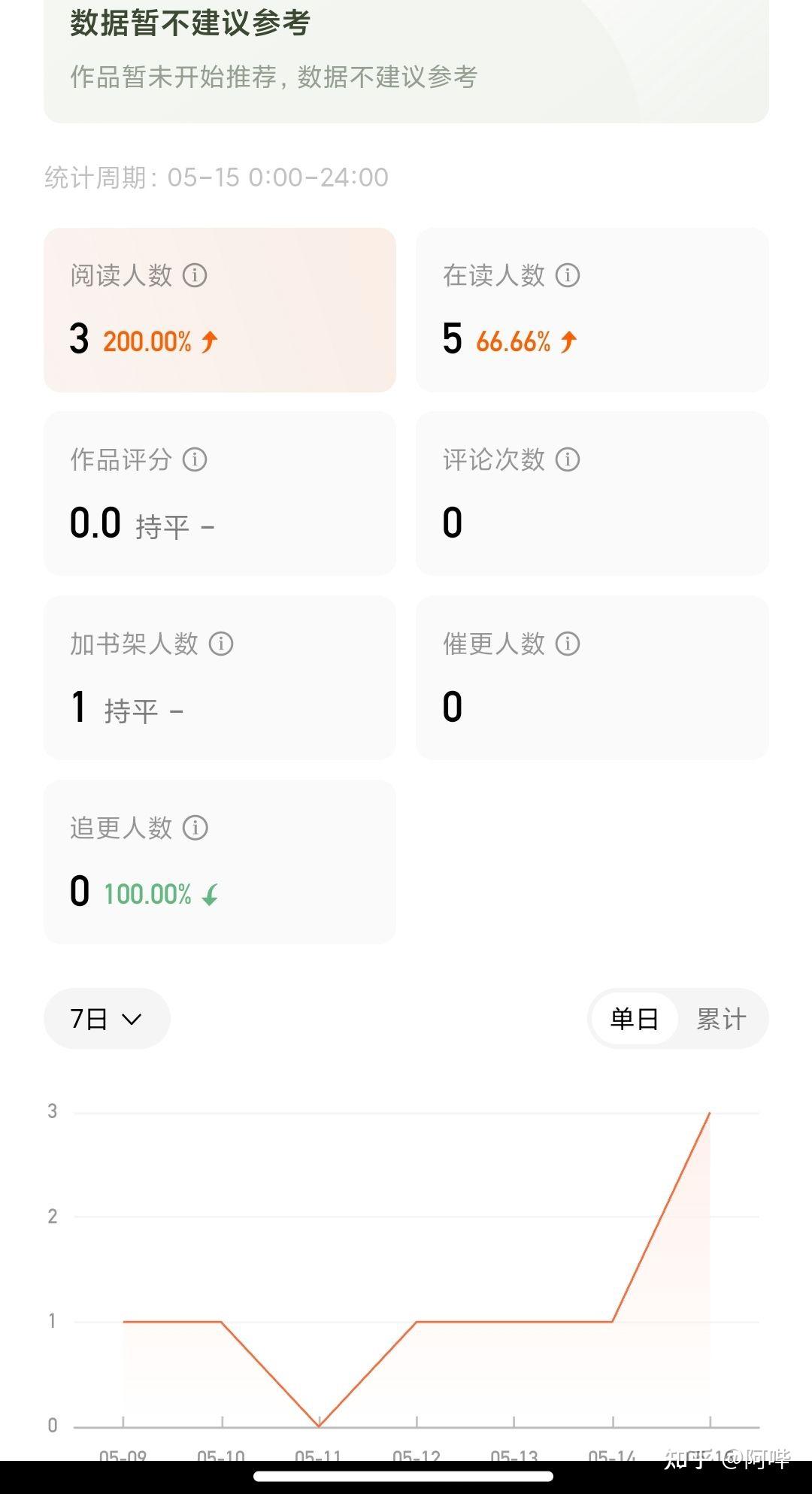
Task: Open info icon beside 在读人数
Action: (x=568, y=275)
